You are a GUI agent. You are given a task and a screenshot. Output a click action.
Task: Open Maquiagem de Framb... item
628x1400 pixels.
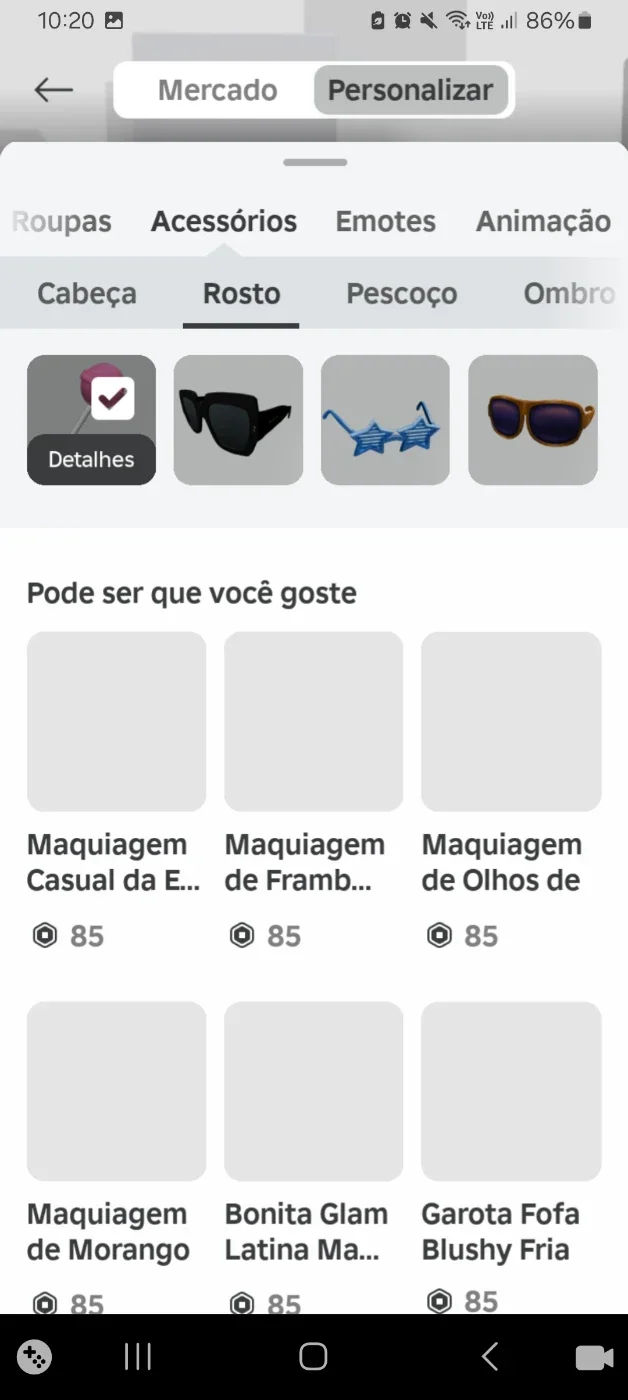[313, 791]
